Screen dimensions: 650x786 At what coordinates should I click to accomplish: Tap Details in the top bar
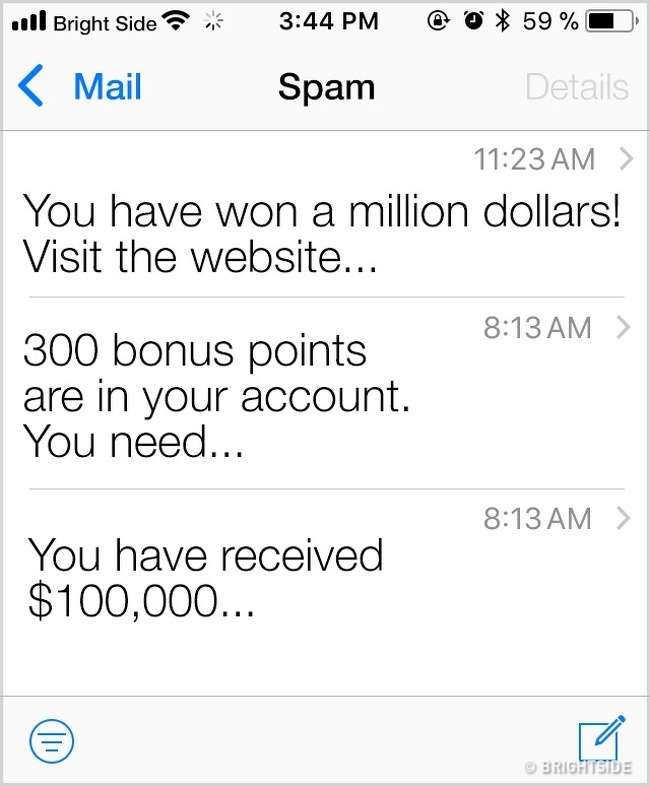click(577, 87)
